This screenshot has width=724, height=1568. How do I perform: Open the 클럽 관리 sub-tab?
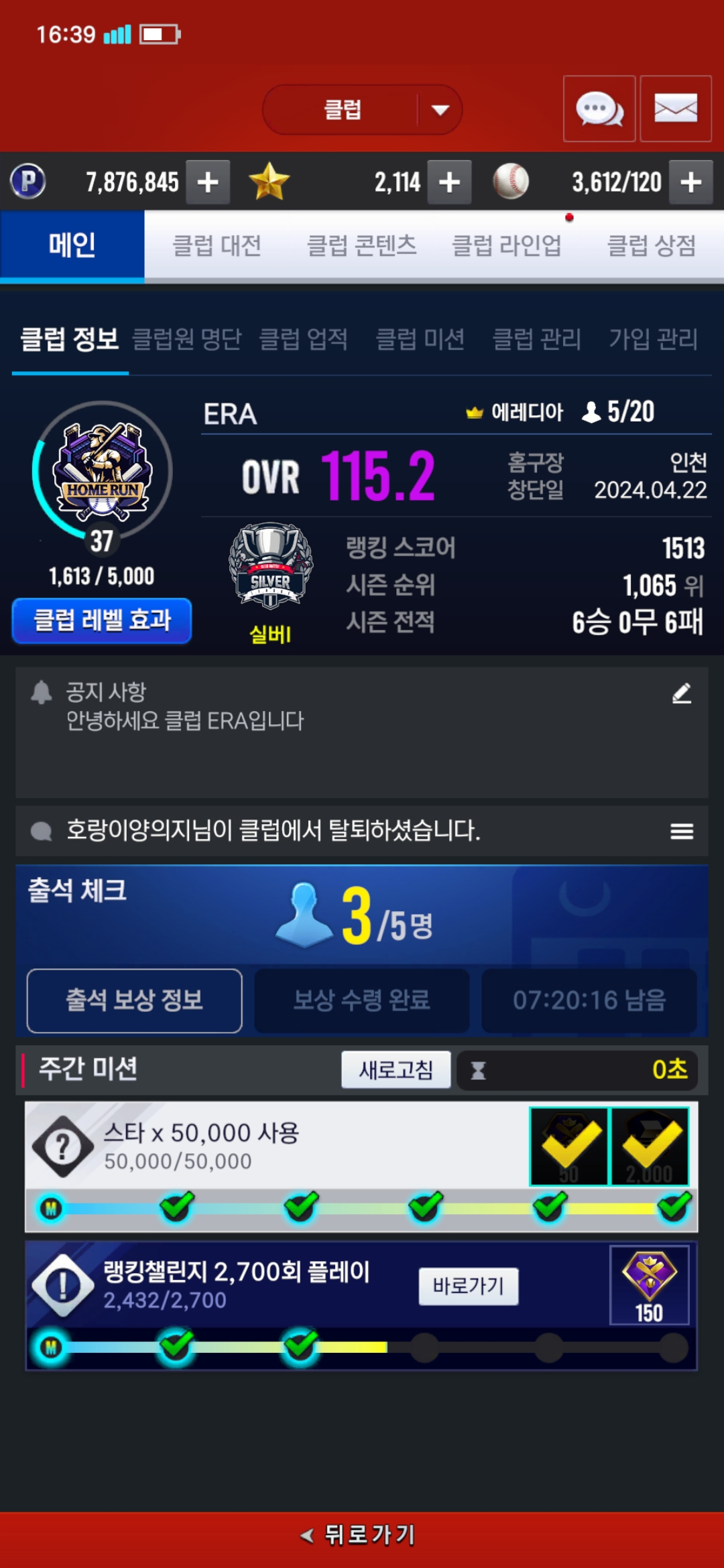click(x=536, y=339)
